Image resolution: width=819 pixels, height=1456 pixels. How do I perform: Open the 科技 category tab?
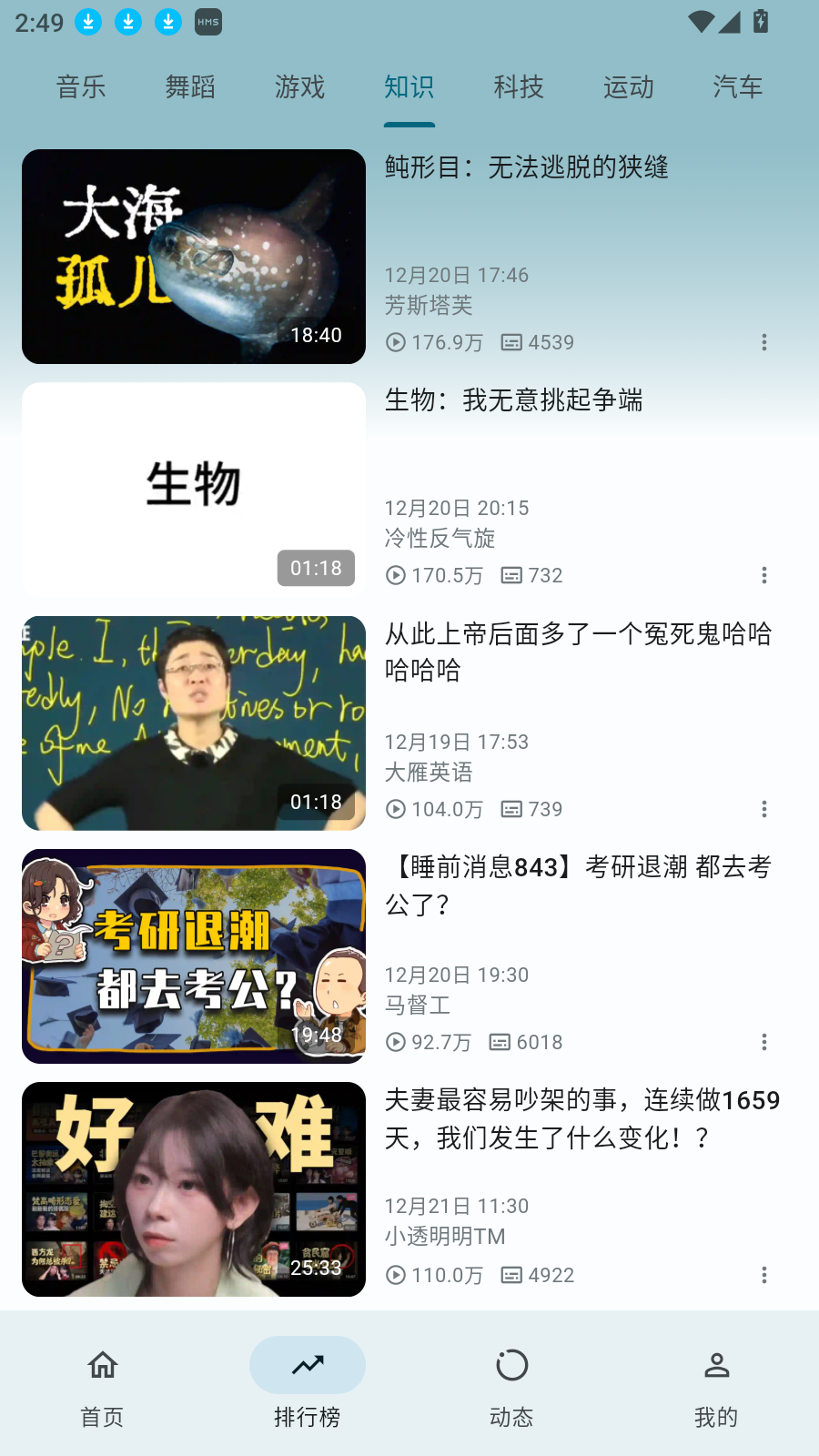tap(519, 87)
